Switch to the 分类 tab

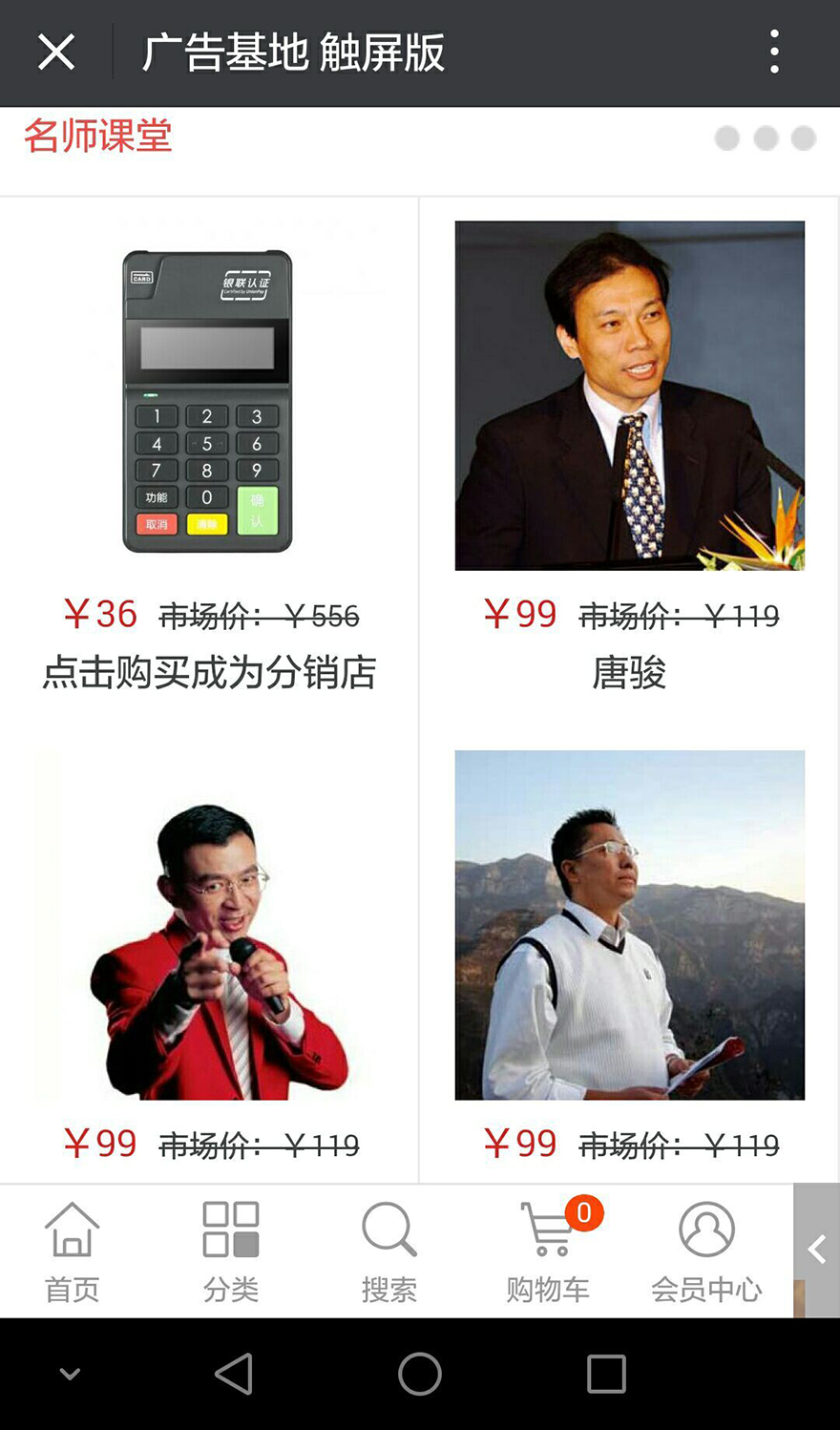click(230, 1251)
